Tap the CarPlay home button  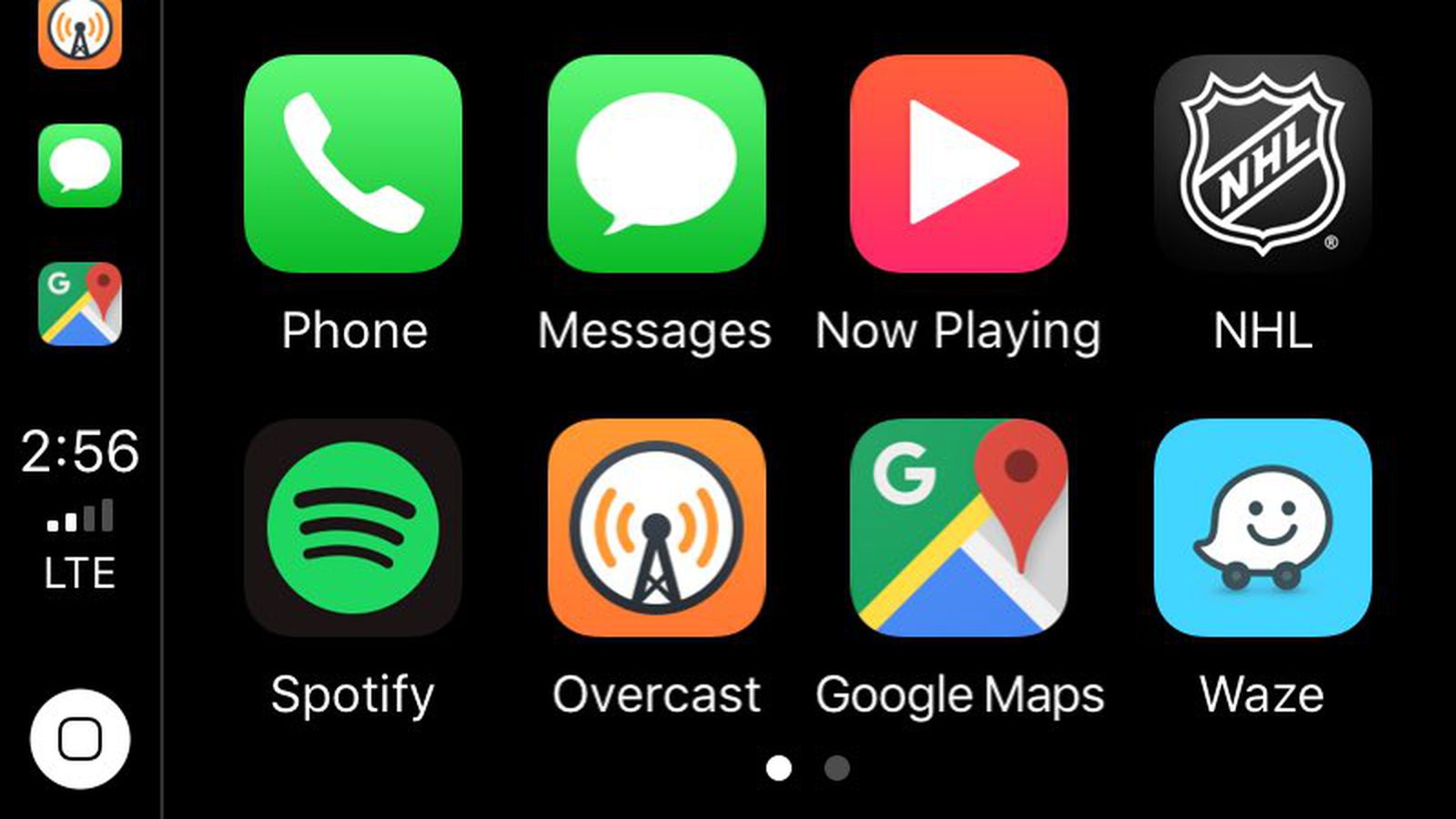[x=80, y=739]
